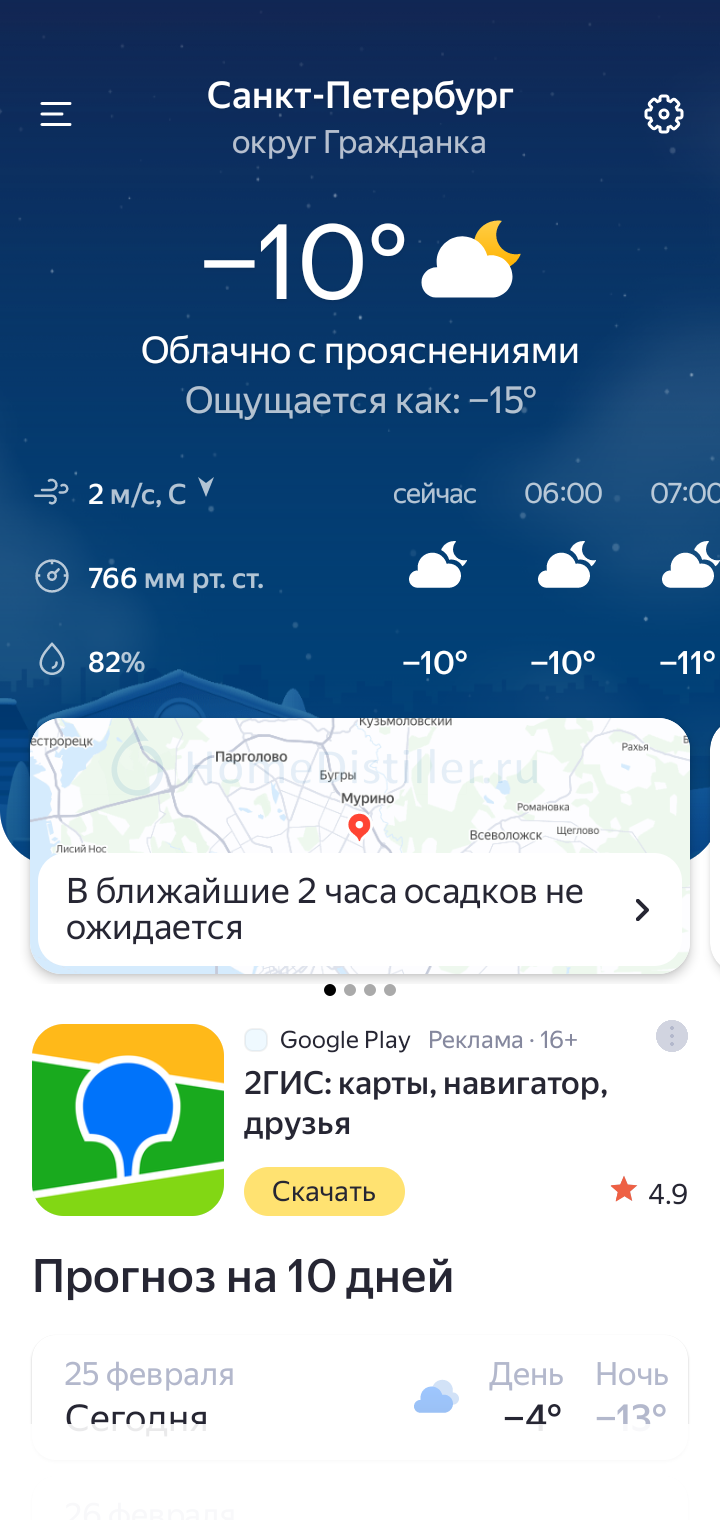Screen dimensions: 720x1520
Task: Open the 25 февраля forecast row
Action: tap(360, 1394)
